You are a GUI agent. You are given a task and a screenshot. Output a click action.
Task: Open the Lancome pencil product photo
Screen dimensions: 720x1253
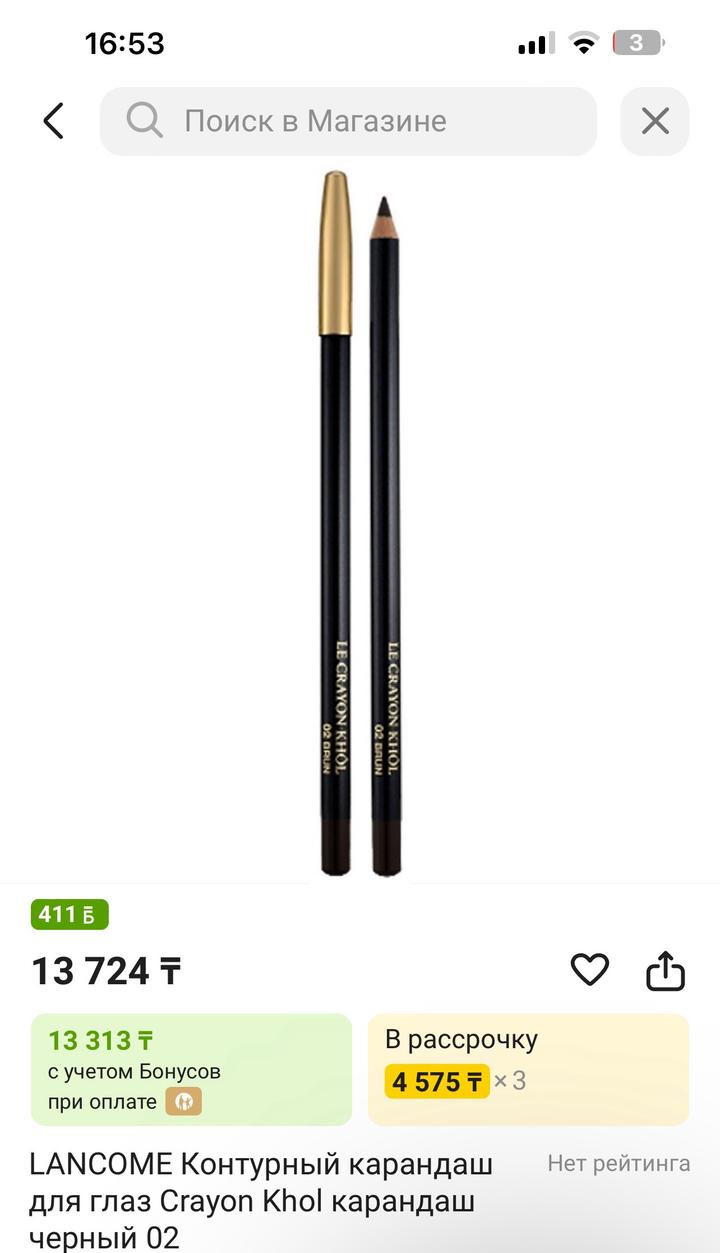click(360, 525)
